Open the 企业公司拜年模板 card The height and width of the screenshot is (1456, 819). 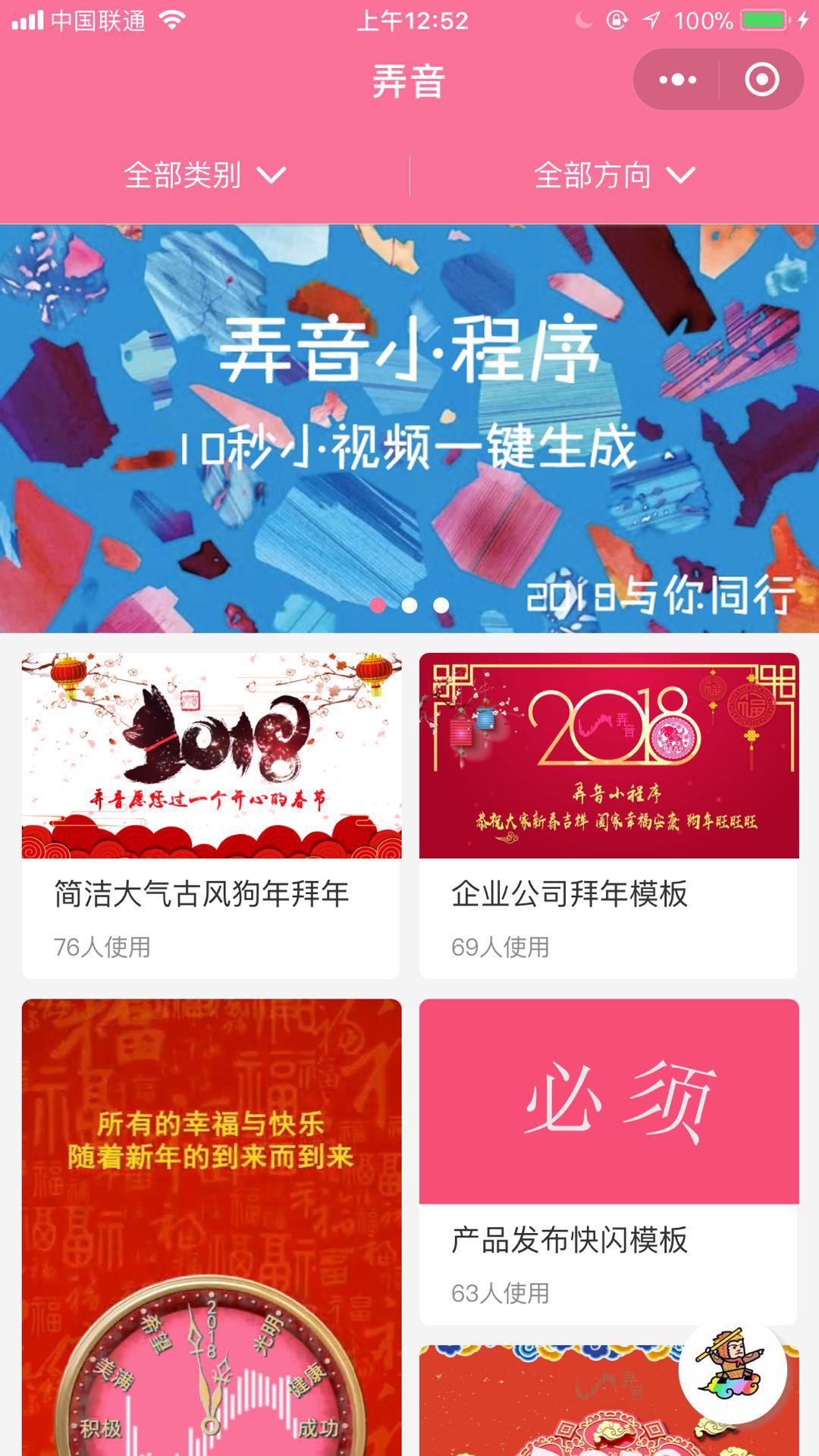tap(608, 815)
